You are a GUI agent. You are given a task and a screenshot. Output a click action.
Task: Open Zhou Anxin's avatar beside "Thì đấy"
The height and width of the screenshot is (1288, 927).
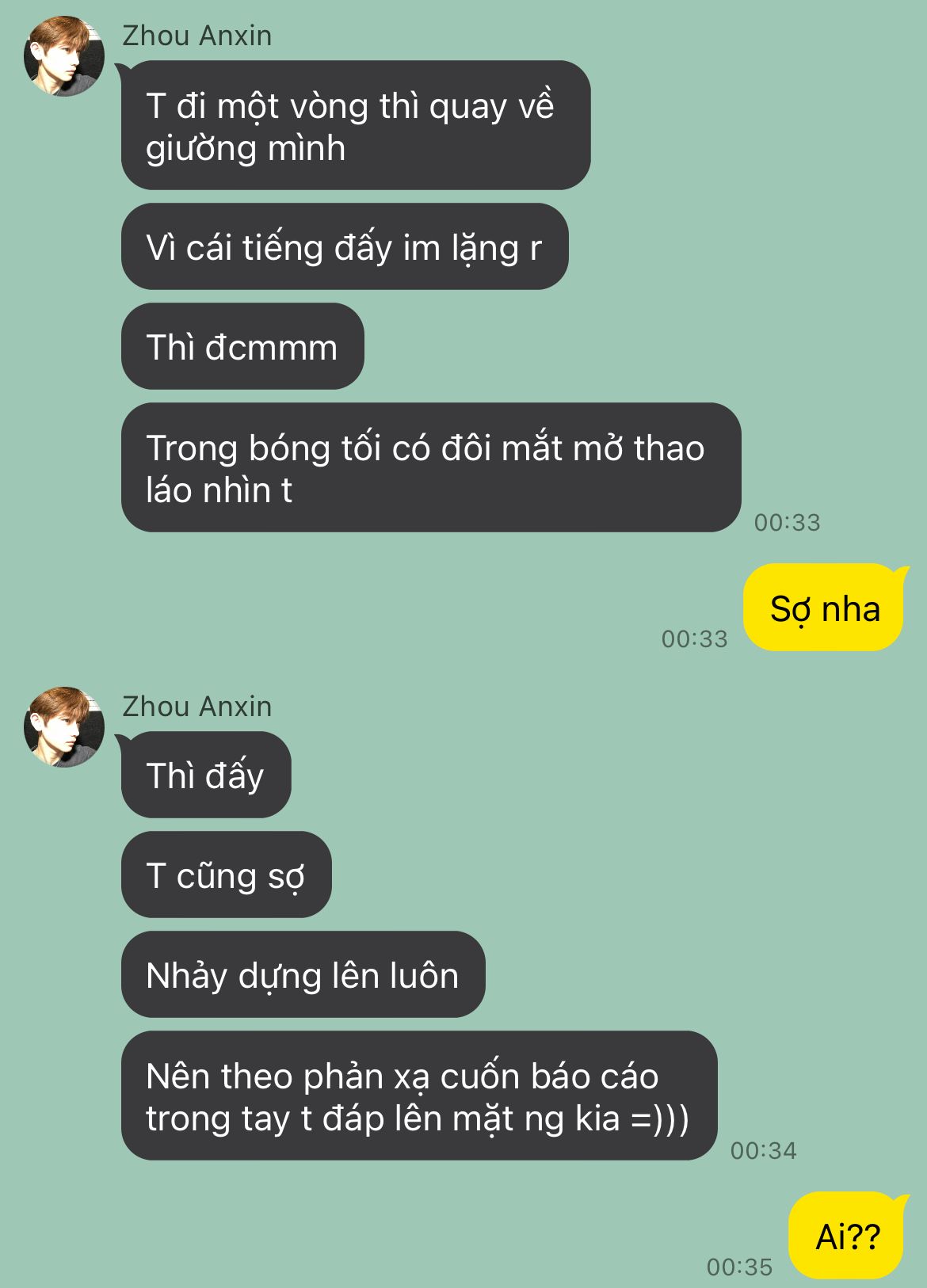pos(64,727)
